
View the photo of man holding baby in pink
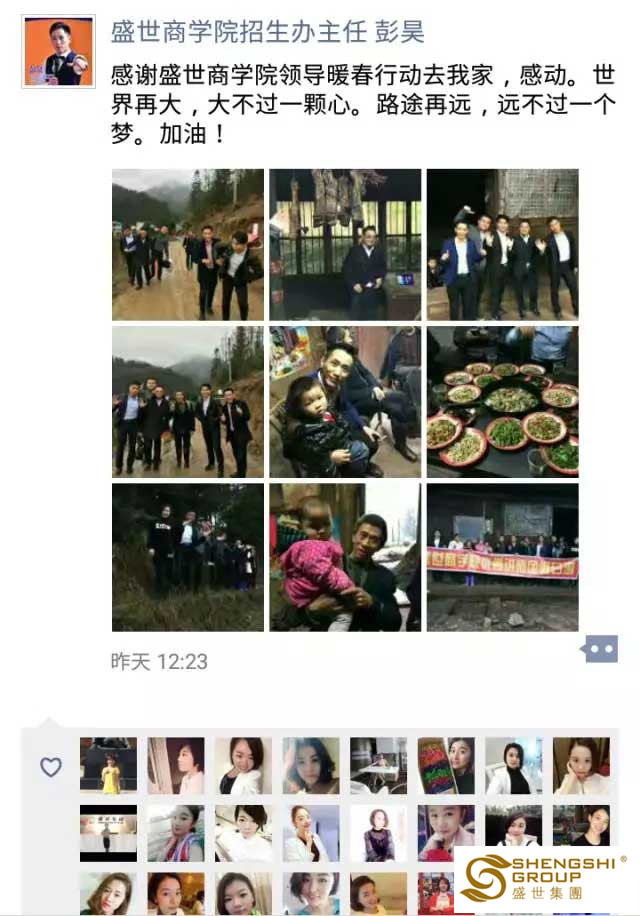click(x=345, y=557)
